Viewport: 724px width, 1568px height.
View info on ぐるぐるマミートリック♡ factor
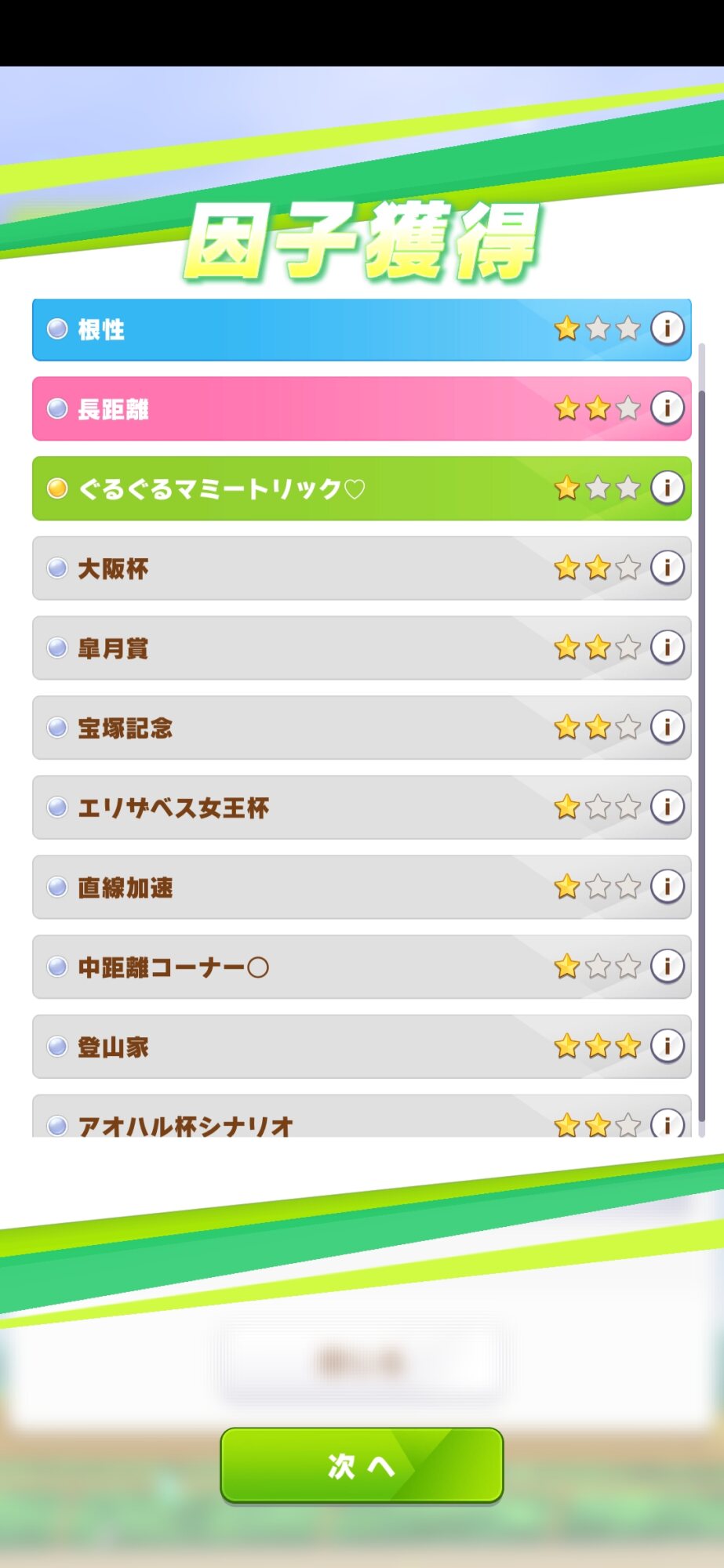[668, 488]
